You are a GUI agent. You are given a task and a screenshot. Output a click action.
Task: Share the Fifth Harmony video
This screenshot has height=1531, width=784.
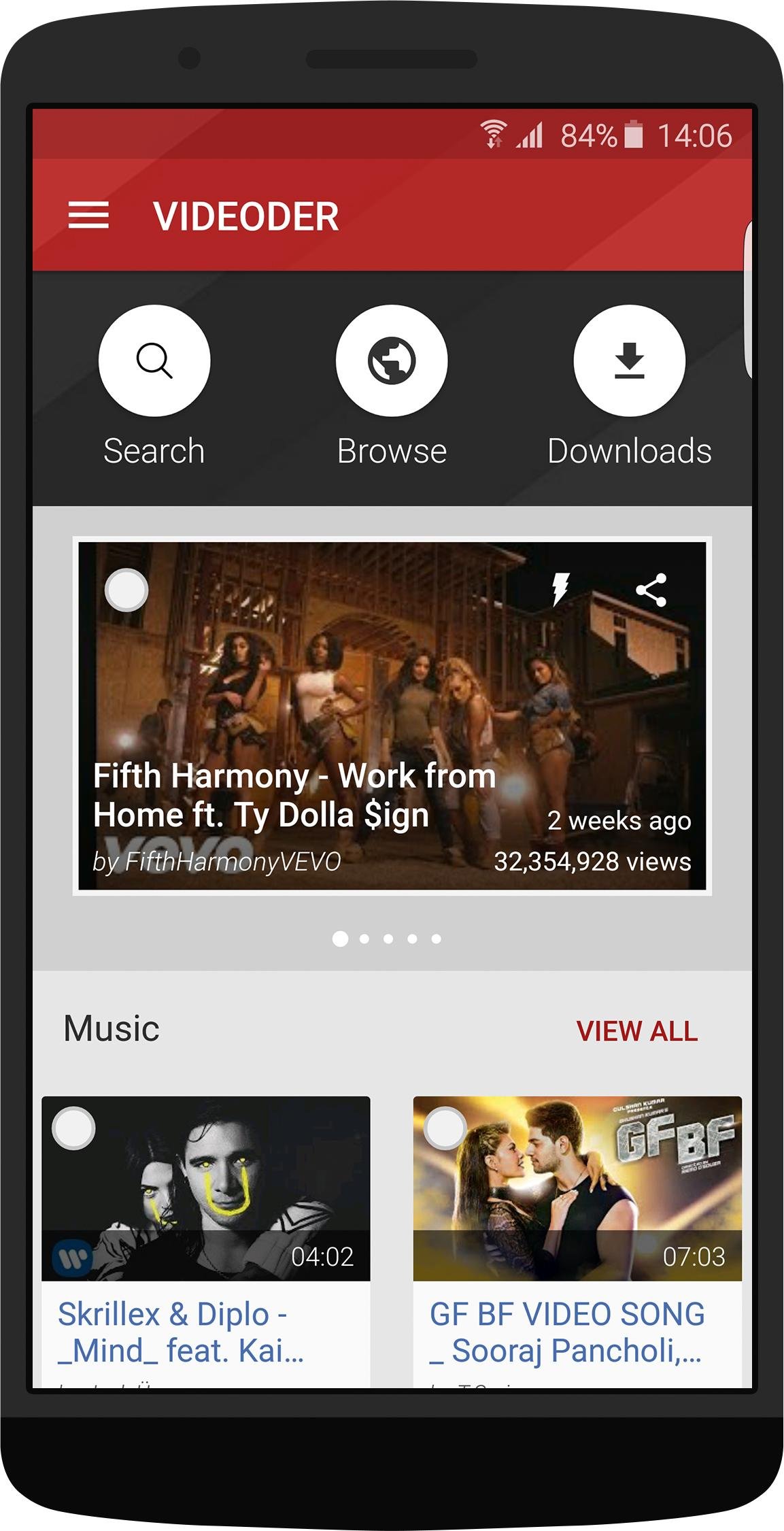[651, 590]
